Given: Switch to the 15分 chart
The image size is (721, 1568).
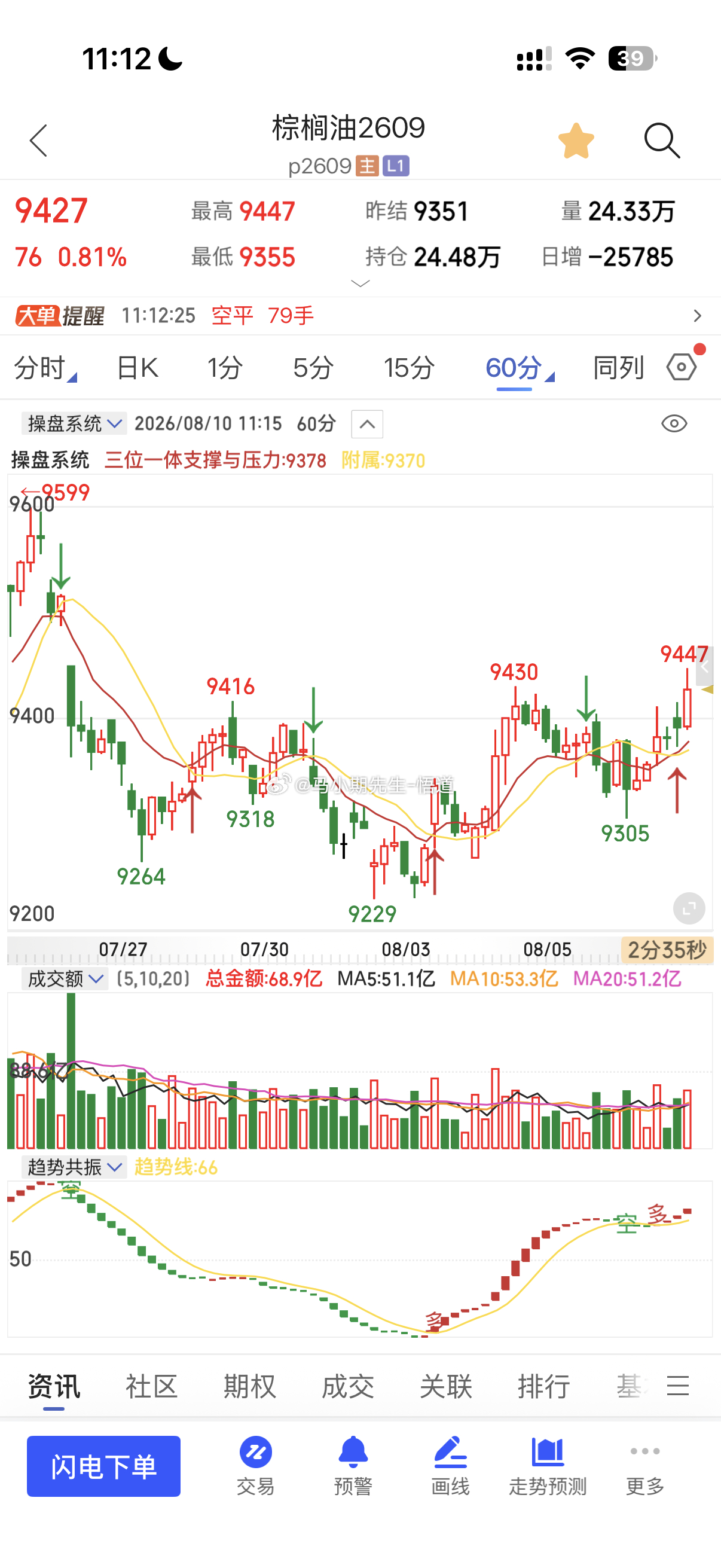Looking at the screenshot, I should click(409, 368).
